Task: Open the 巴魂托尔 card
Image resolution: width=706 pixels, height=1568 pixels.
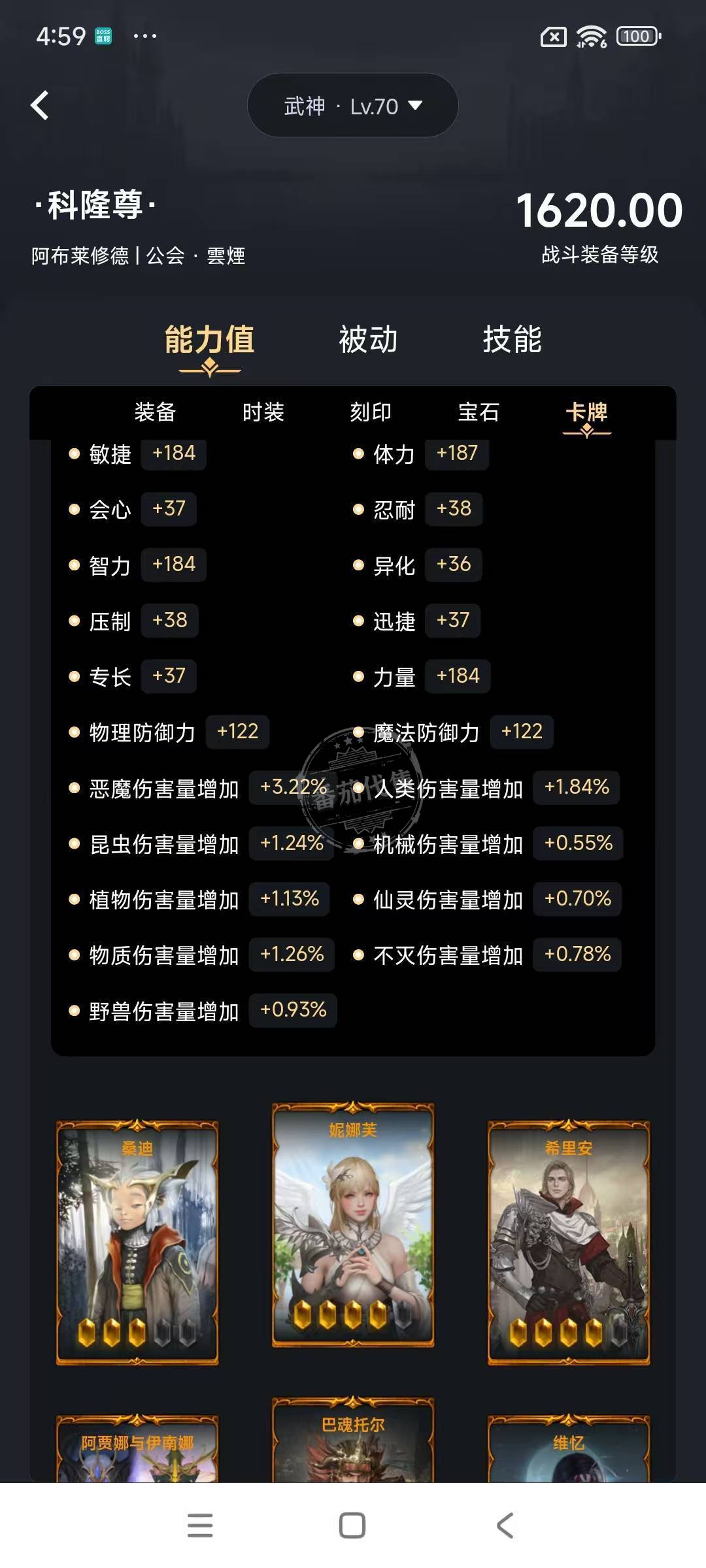Action: pyautogui.click(x=353, y=1443)
